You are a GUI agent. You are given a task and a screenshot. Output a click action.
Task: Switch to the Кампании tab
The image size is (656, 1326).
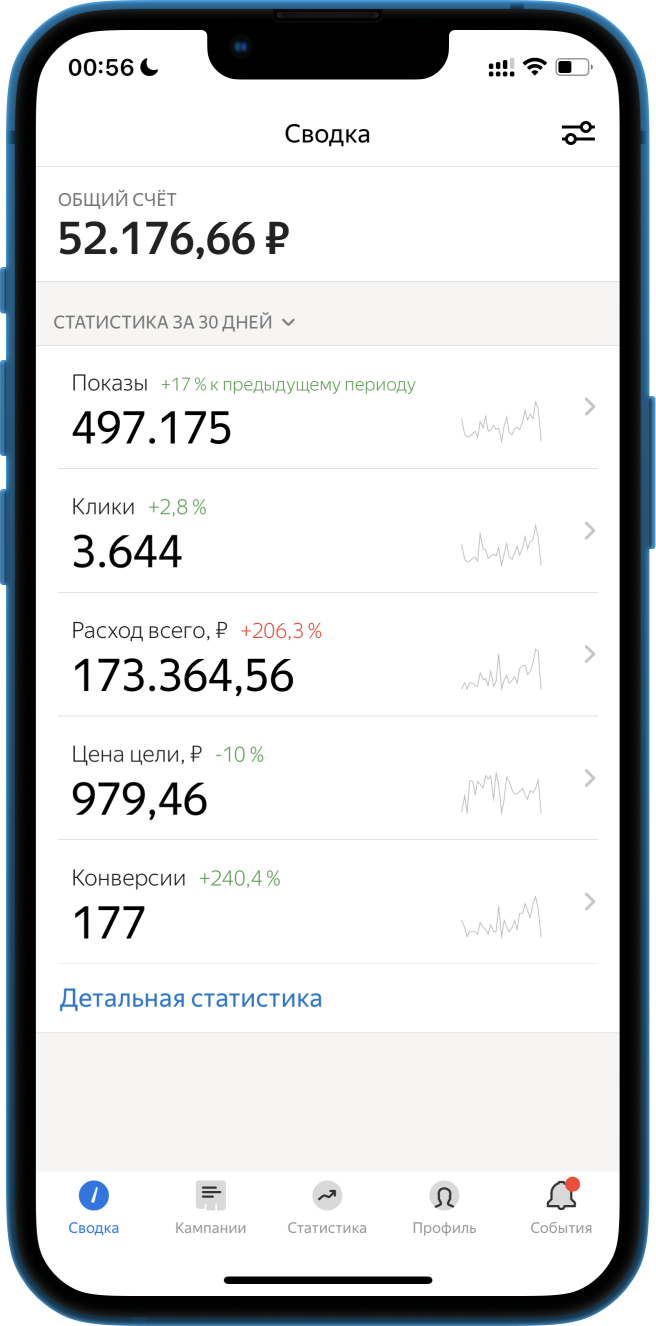(210, 1206)
